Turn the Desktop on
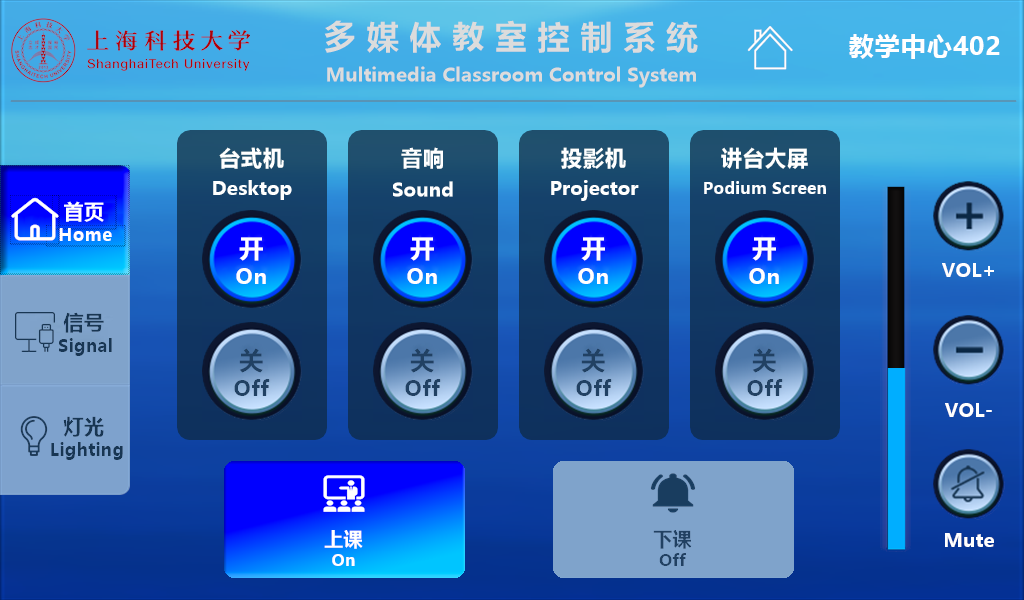Image resolution: width=1024 pixels, height=600 pixels. click(x=251, y=259)
